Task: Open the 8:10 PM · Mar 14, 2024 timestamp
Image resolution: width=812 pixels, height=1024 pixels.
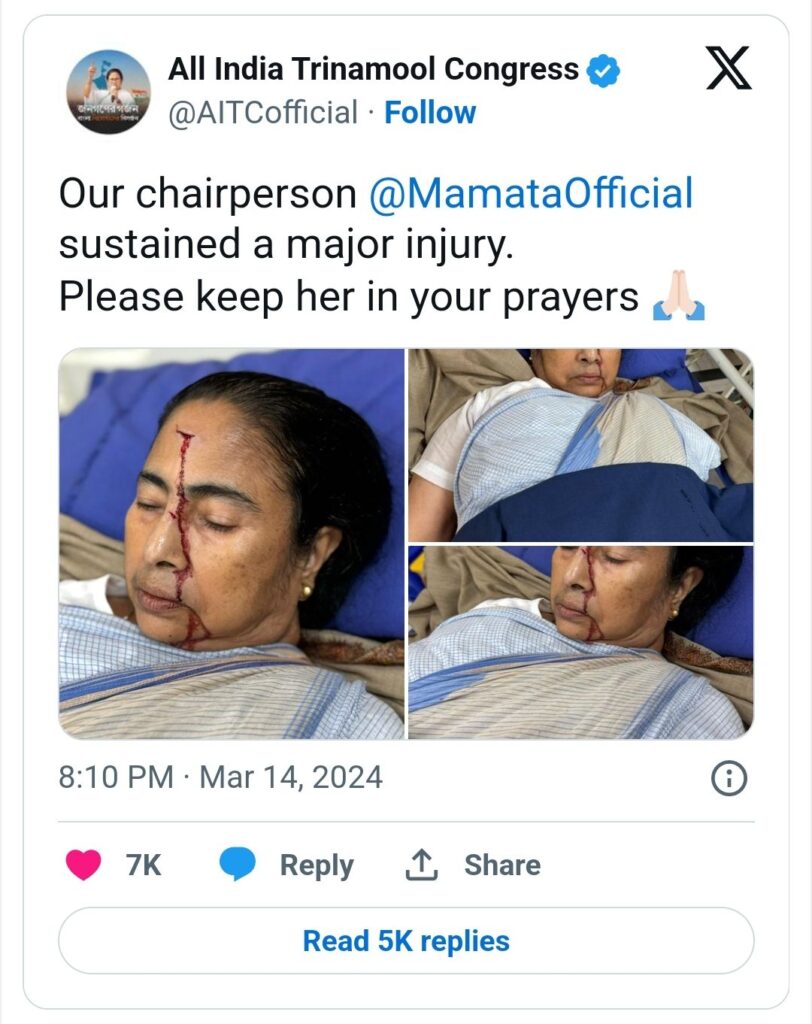Action: [x=220, y=777]
